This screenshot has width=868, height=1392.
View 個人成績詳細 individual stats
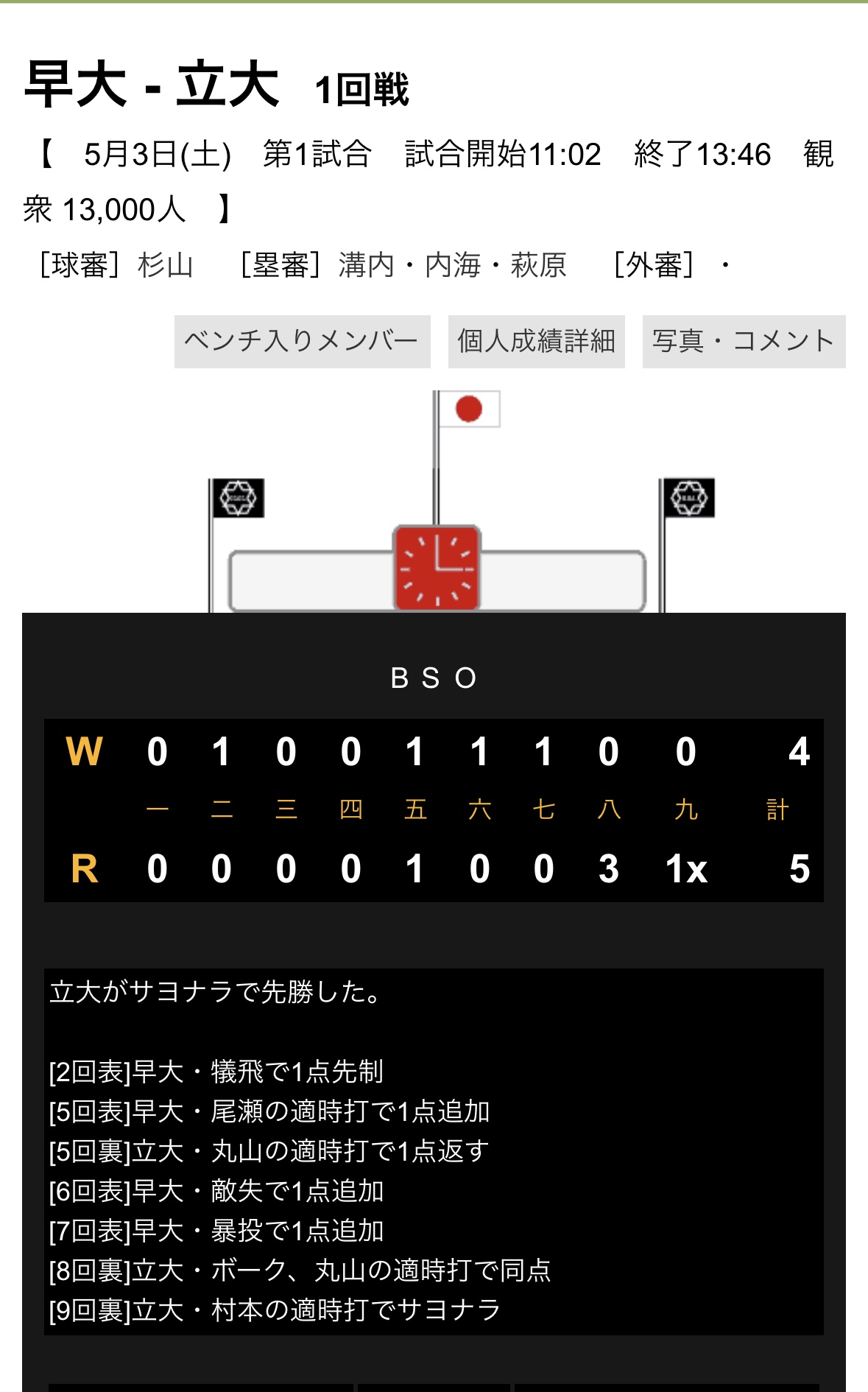tap(536, 342)
